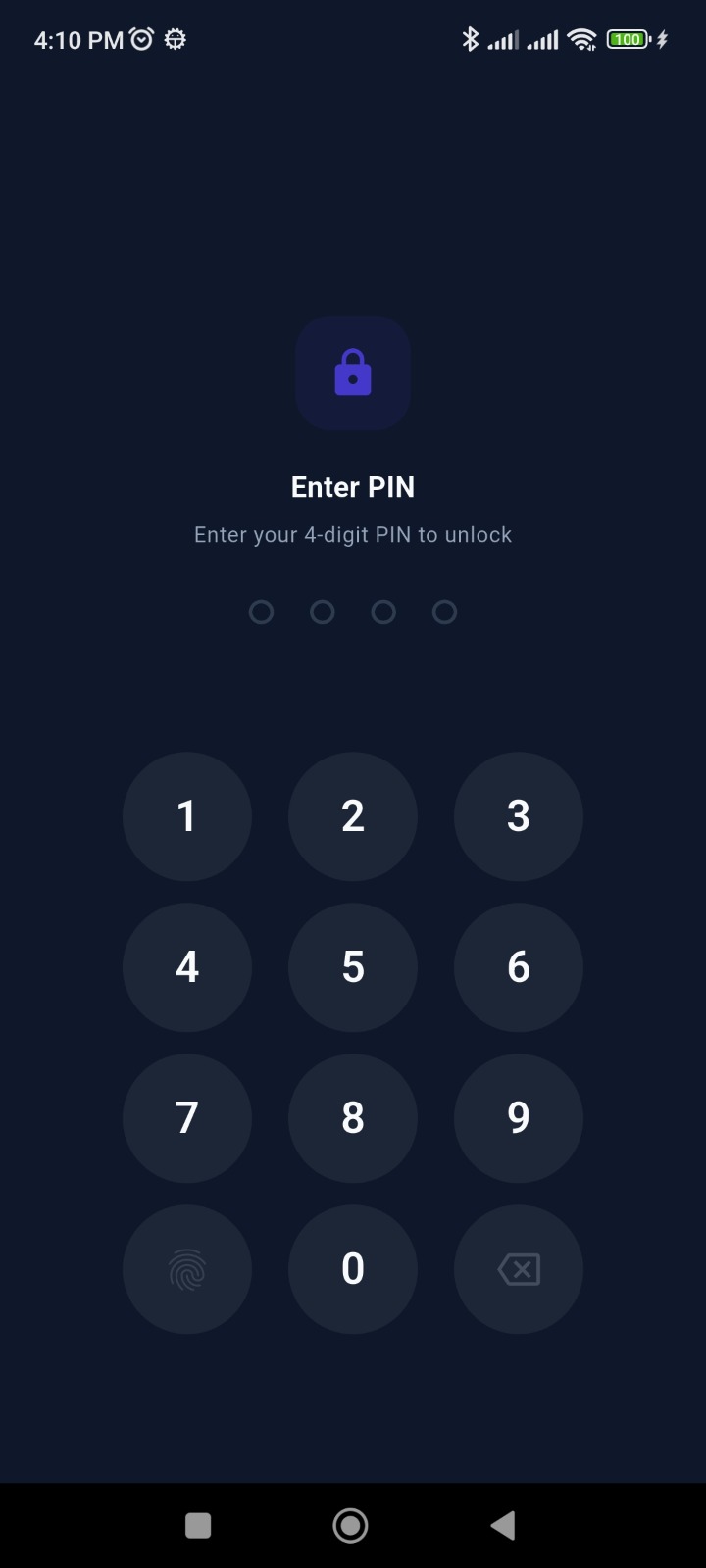The width and height of the screenshot is (706, 1568).
Task: Tap the recent apps square button
Action: pos(199,1525)
